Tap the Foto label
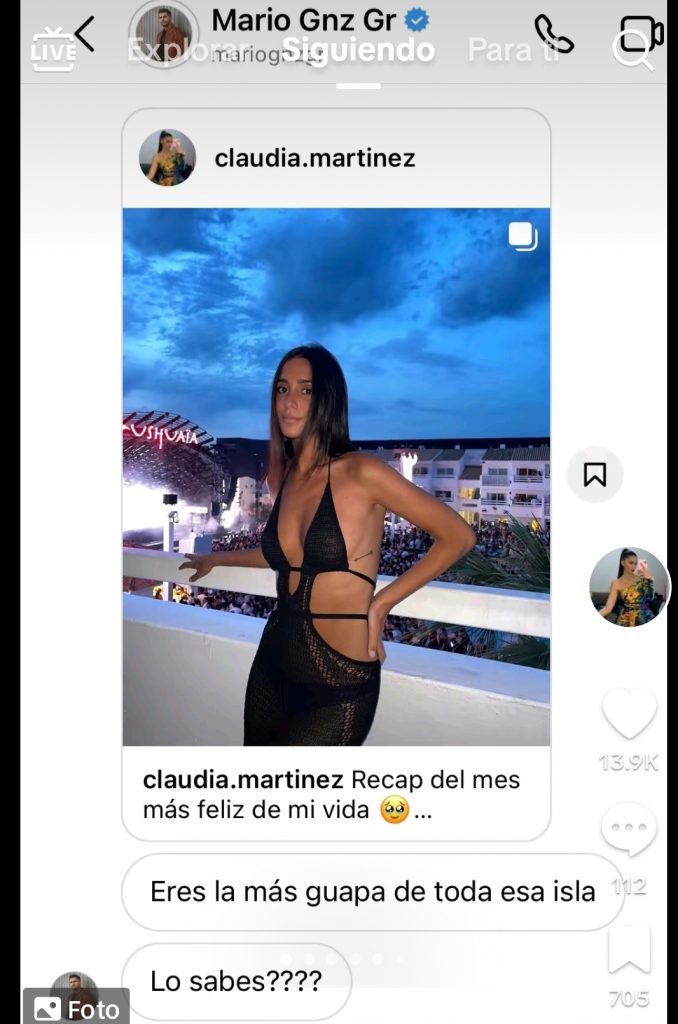 (x=76, y=1008)
